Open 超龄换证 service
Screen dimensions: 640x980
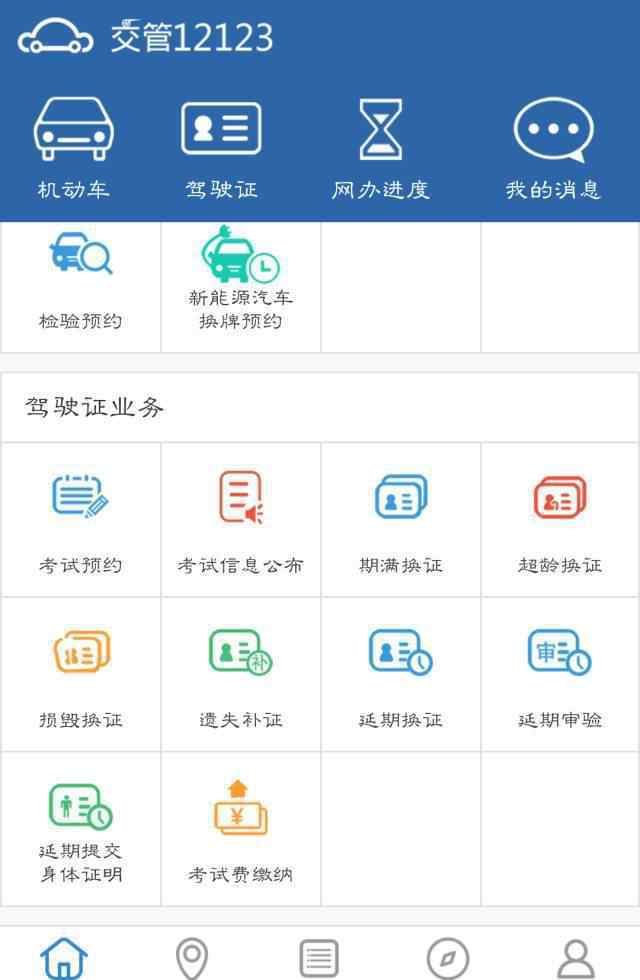click(560, 521)
